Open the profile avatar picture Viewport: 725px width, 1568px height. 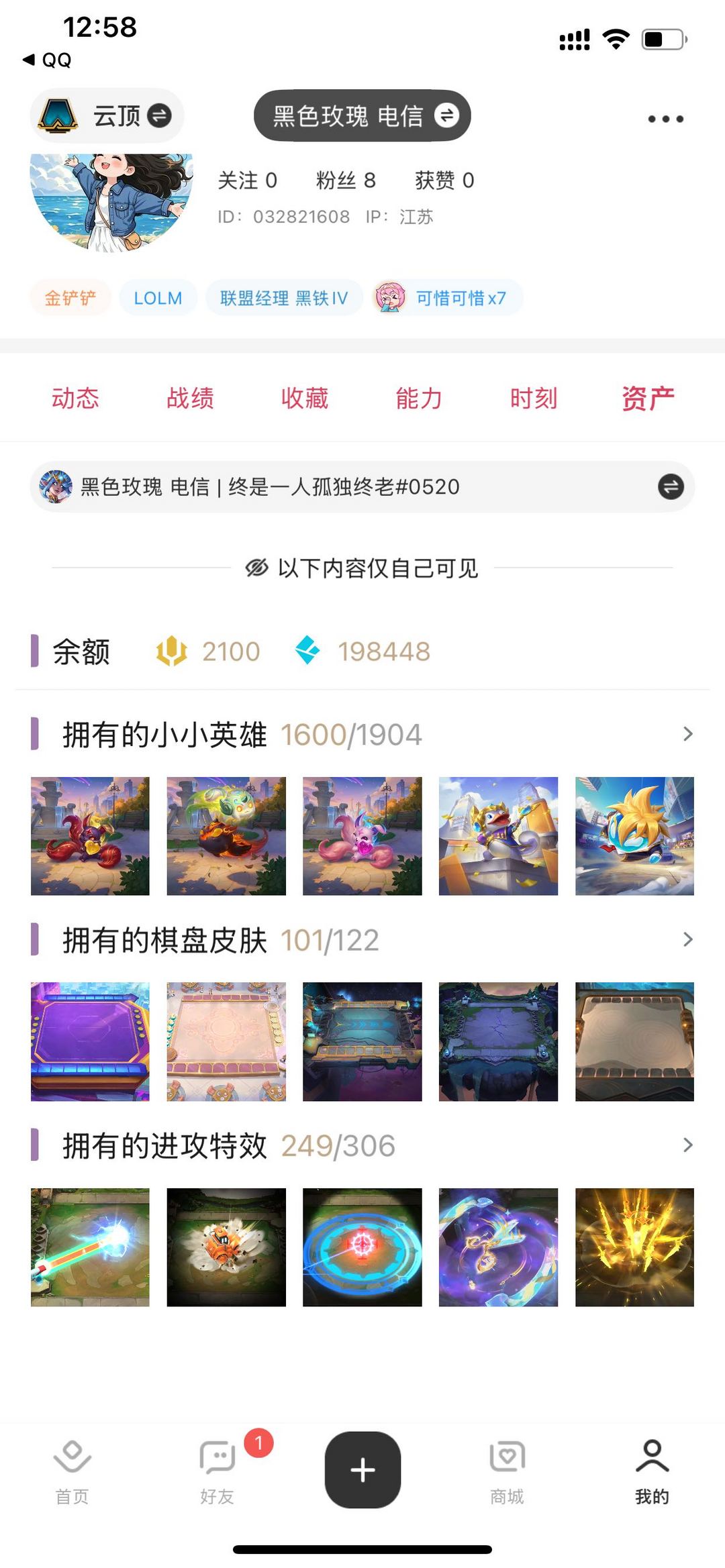point(111,201)
